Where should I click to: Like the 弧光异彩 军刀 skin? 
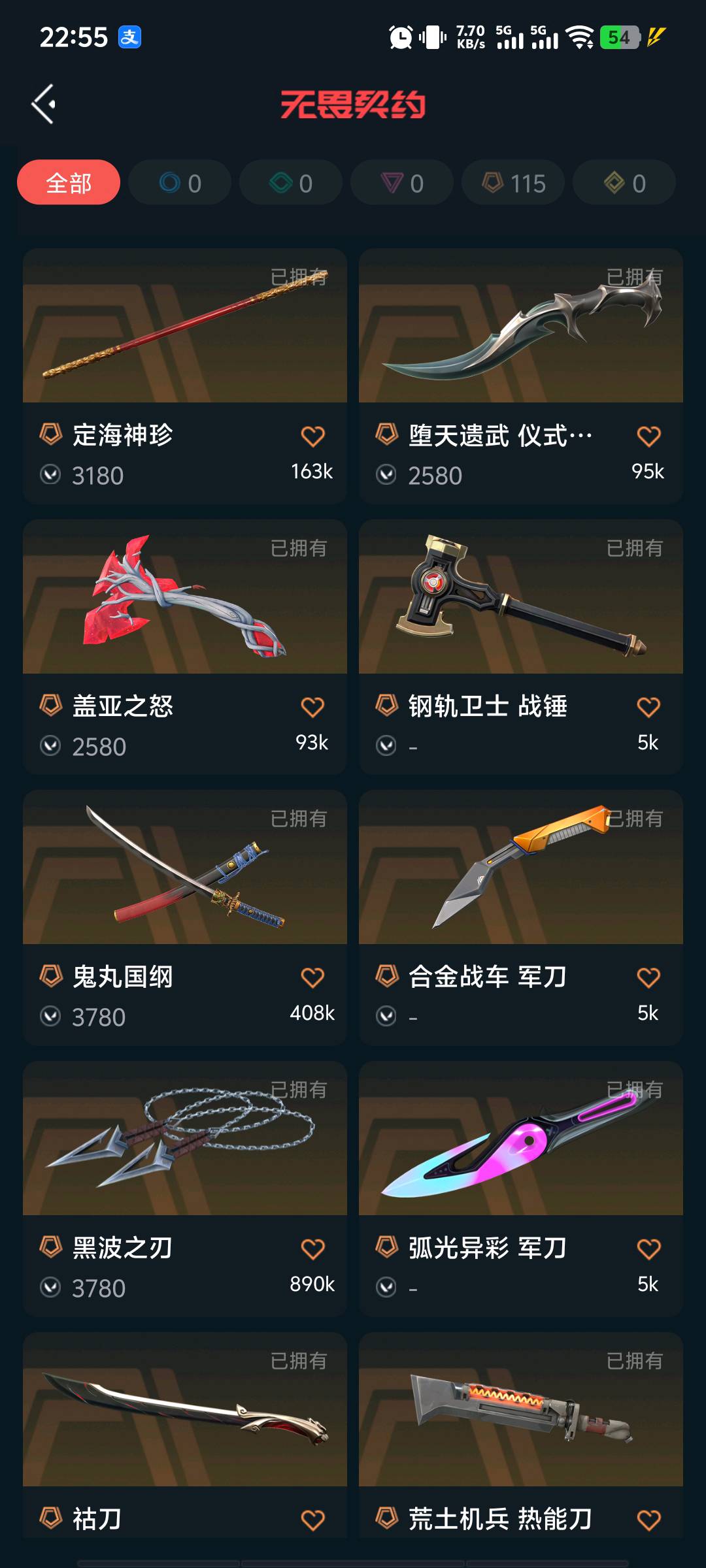coord(648,1249)
